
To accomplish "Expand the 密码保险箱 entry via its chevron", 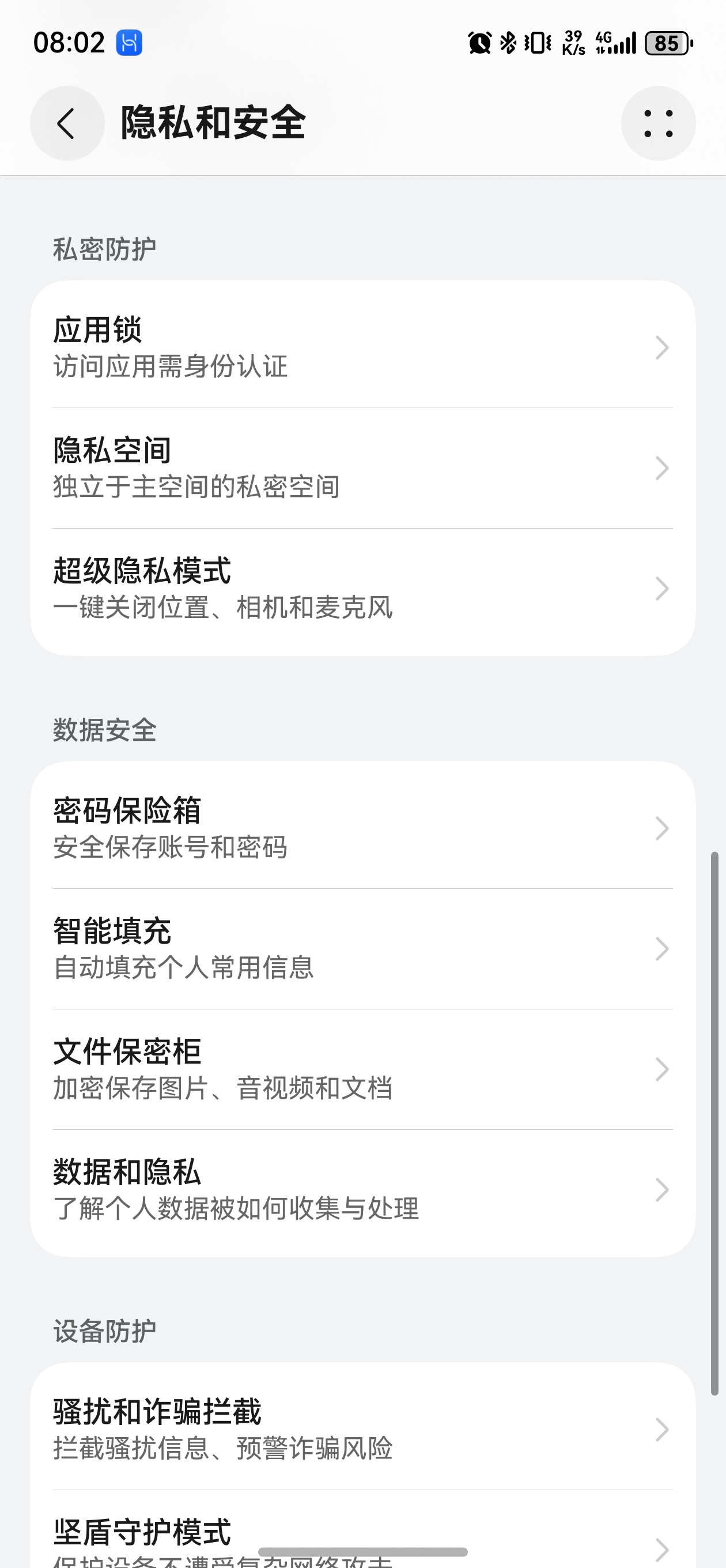I will tap(662, 828).
